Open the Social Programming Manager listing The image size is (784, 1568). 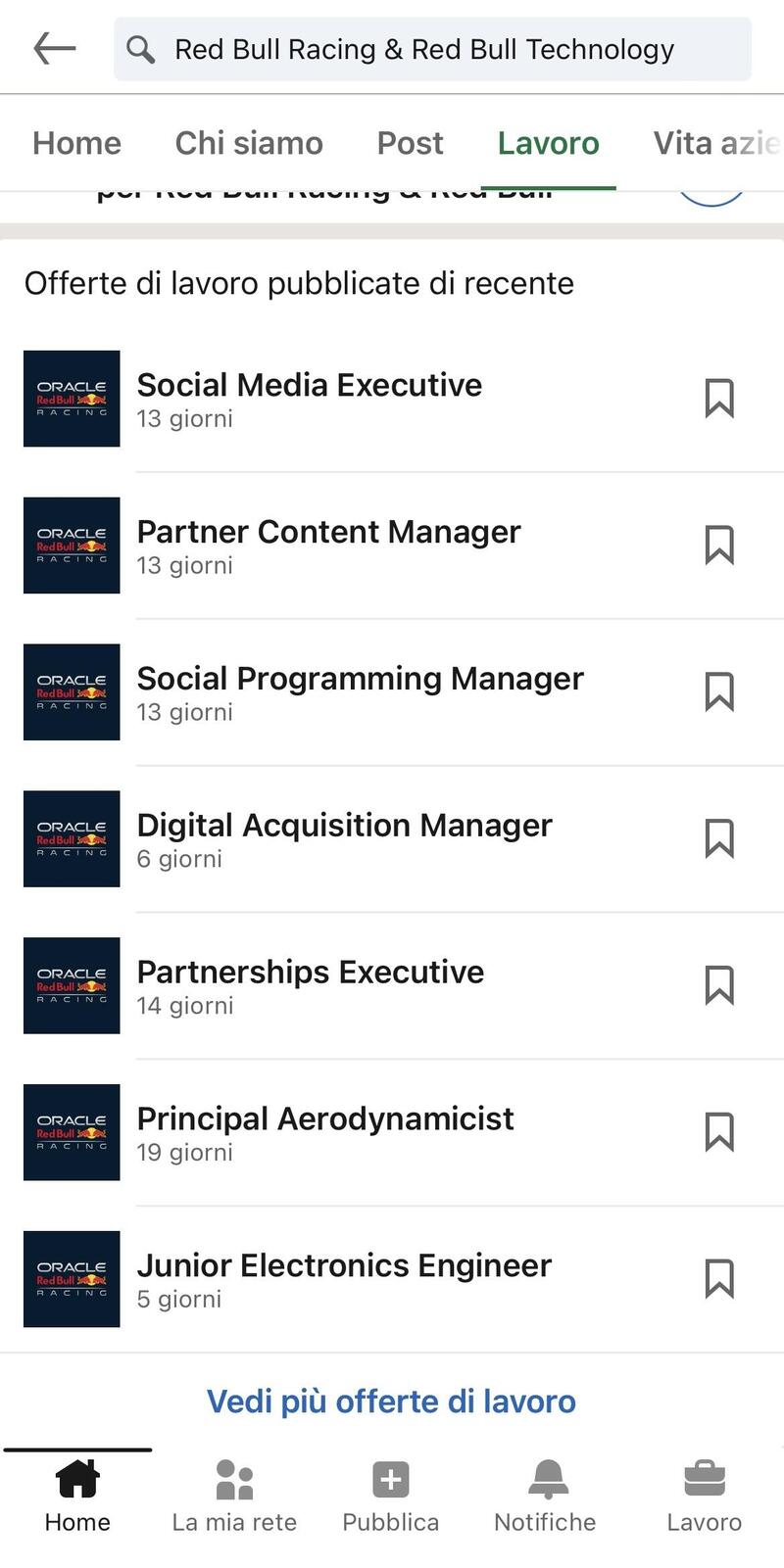click(x=360, y=680)
